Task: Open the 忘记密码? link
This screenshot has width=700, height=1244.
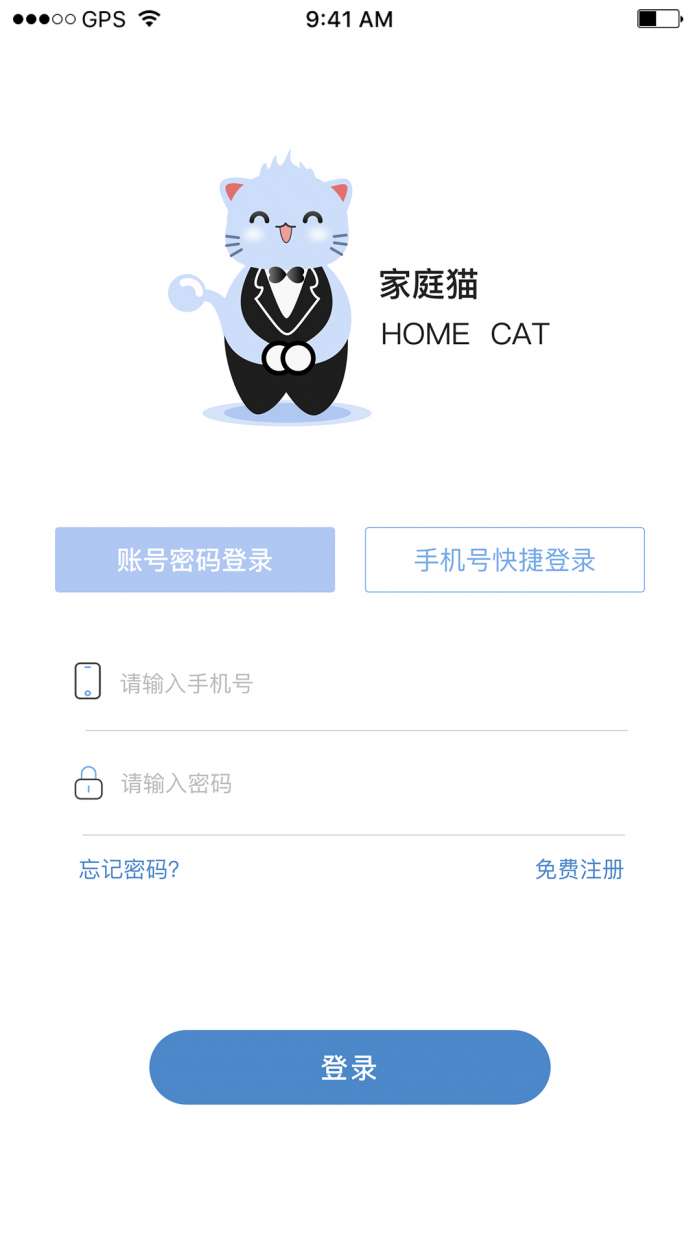Action: tap(129, 869)
